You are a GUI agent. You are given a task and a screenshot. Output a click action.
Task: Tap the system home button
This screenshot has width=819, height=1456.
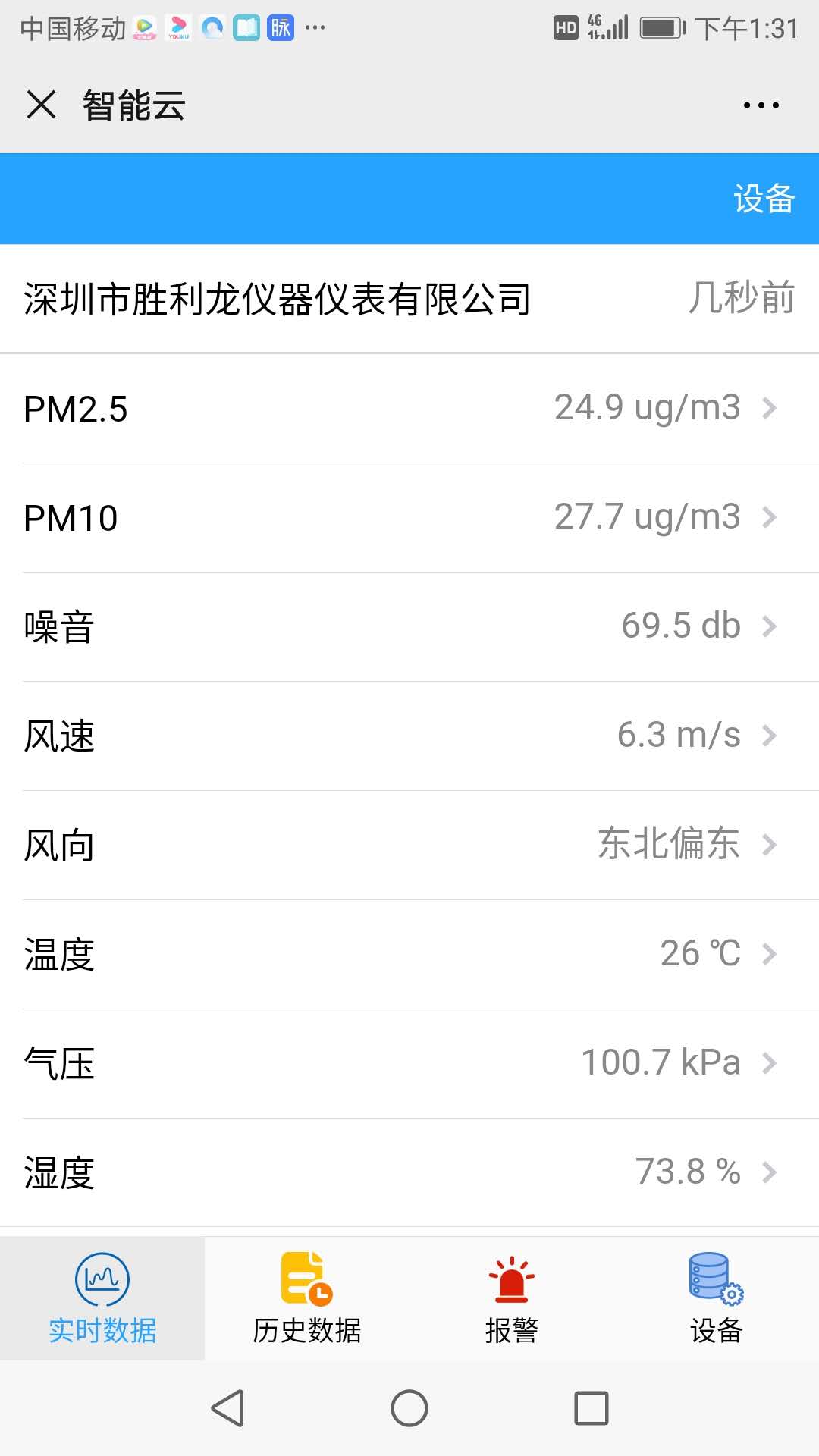pyautogui.click(x=409, y=1408)
